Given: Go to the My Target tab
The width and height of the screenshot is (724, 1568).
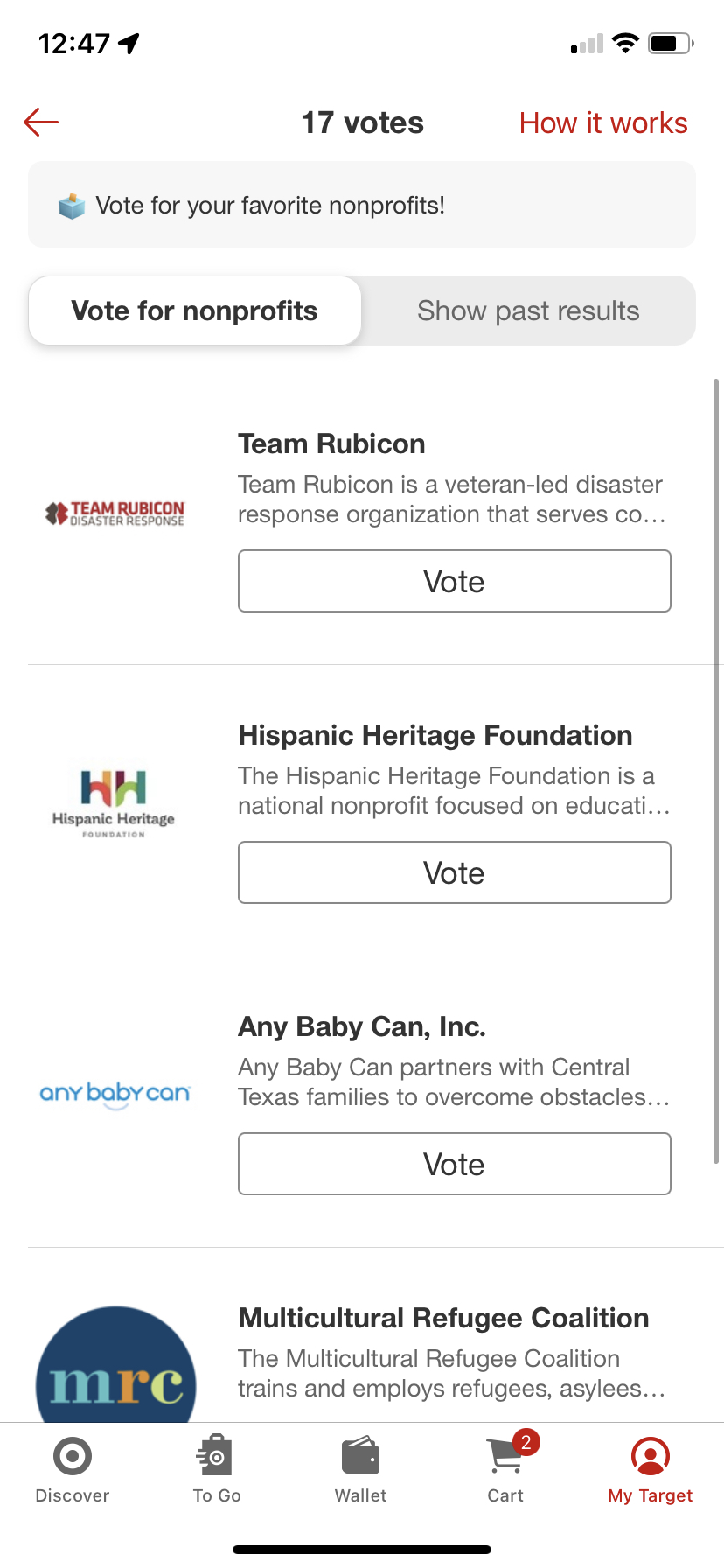Looking at the screenshot, I should [650, 1470].
